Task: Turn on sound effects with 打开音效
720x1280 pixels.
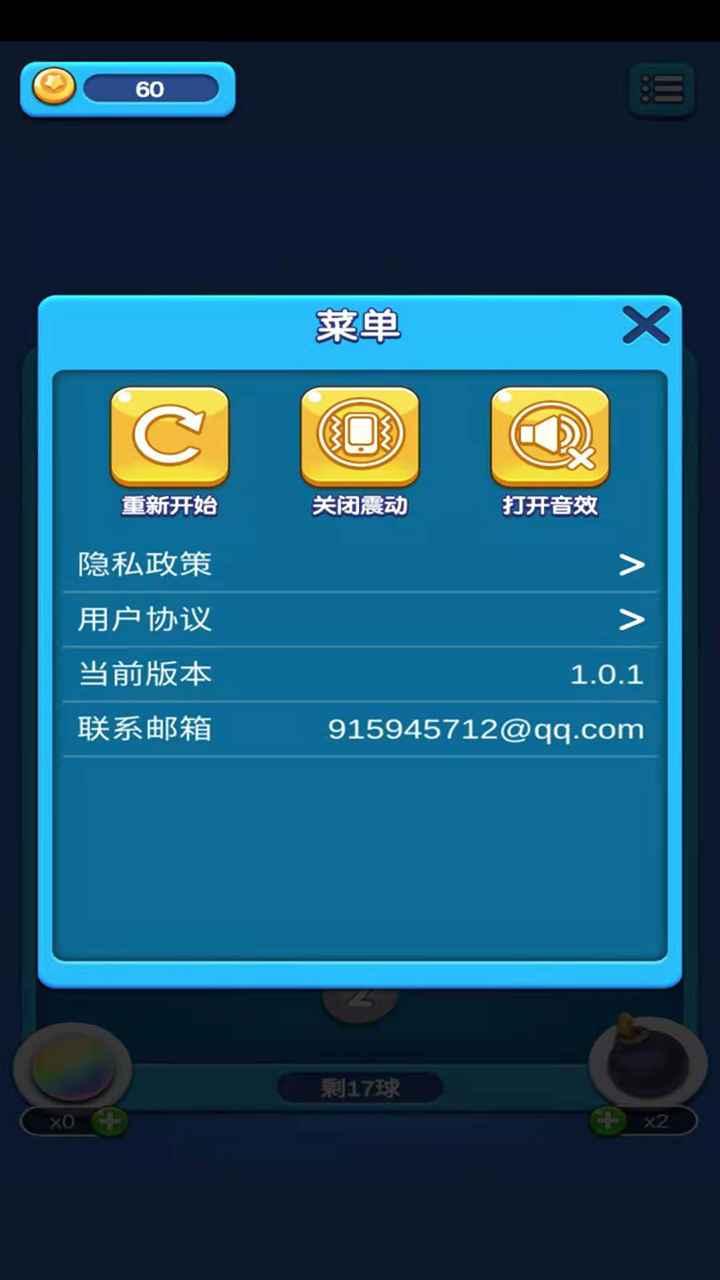Action: tap(550, 437)
